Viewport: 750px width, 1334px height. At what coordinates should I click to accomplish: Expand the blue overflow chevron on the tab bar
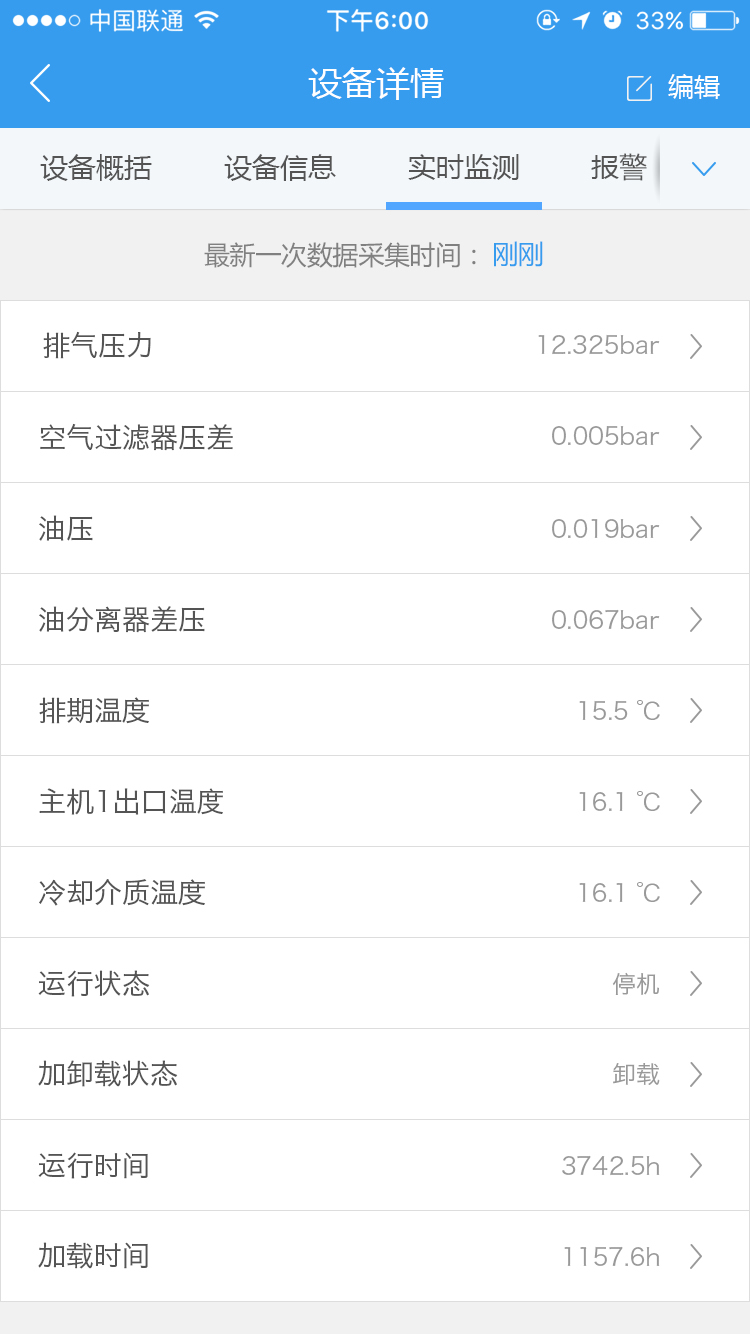point(703,168)
